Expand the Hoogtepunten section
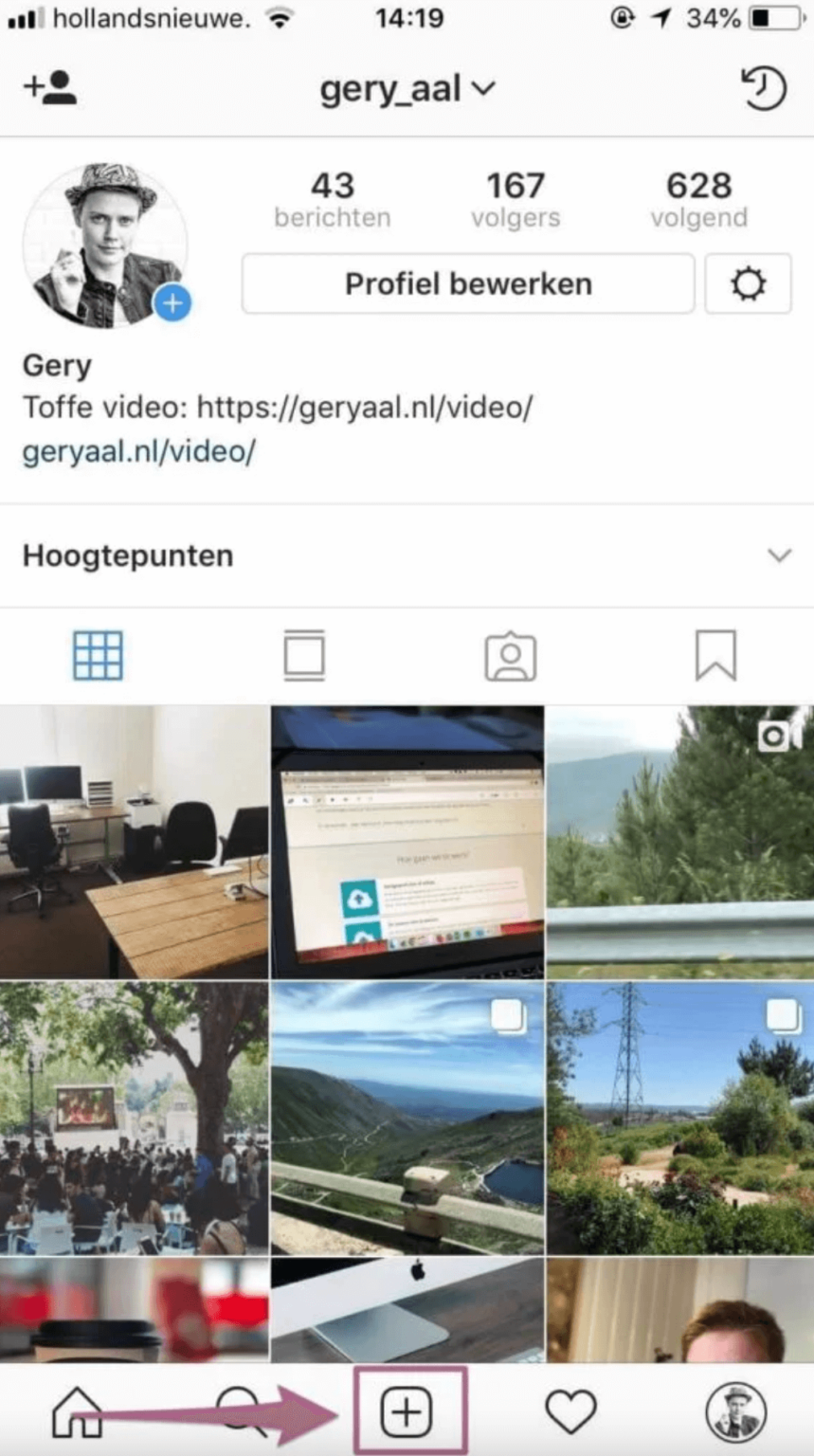Image resolution: width=814 pixels, height=1456 pixels. [x=779, y=555]
